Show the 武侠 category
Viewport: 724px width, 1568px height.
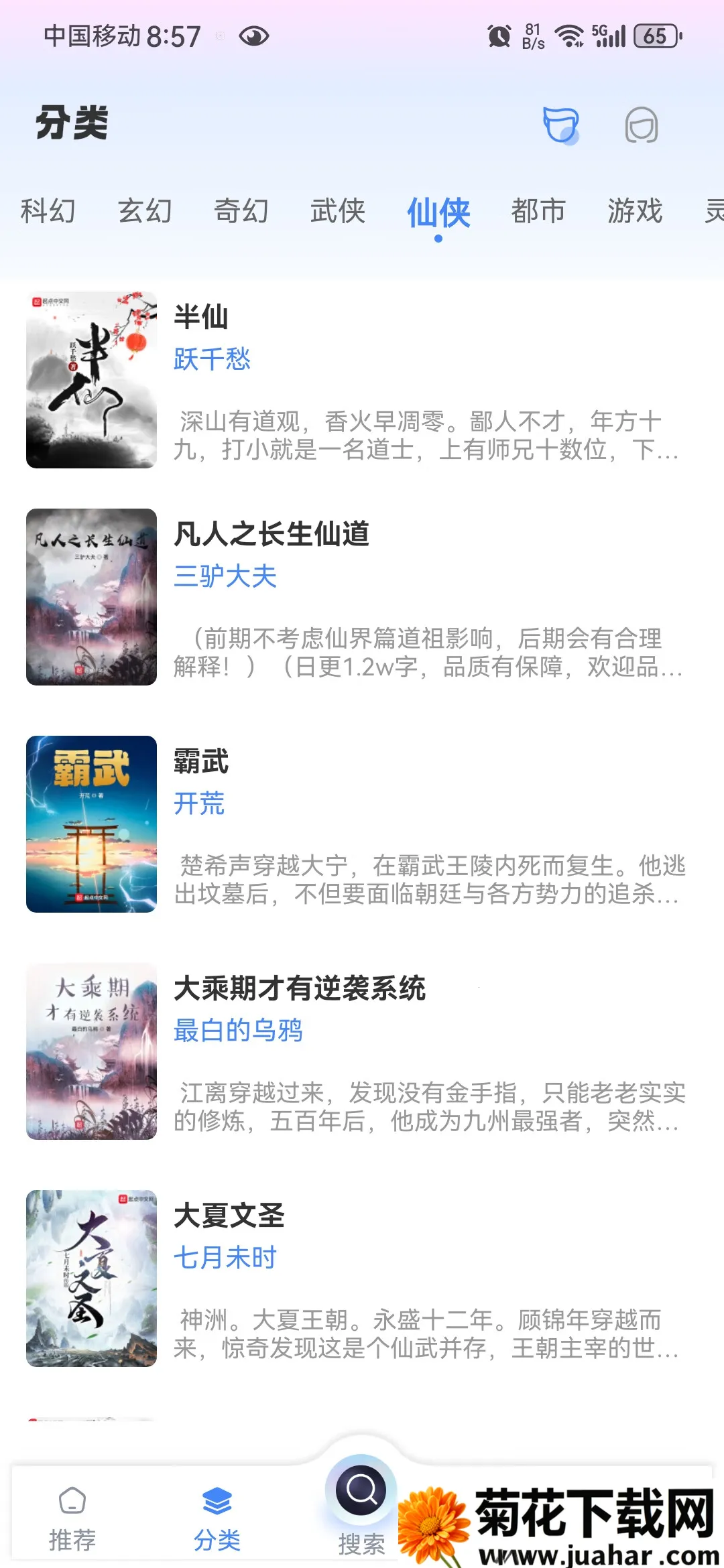[x=338, y=211]
